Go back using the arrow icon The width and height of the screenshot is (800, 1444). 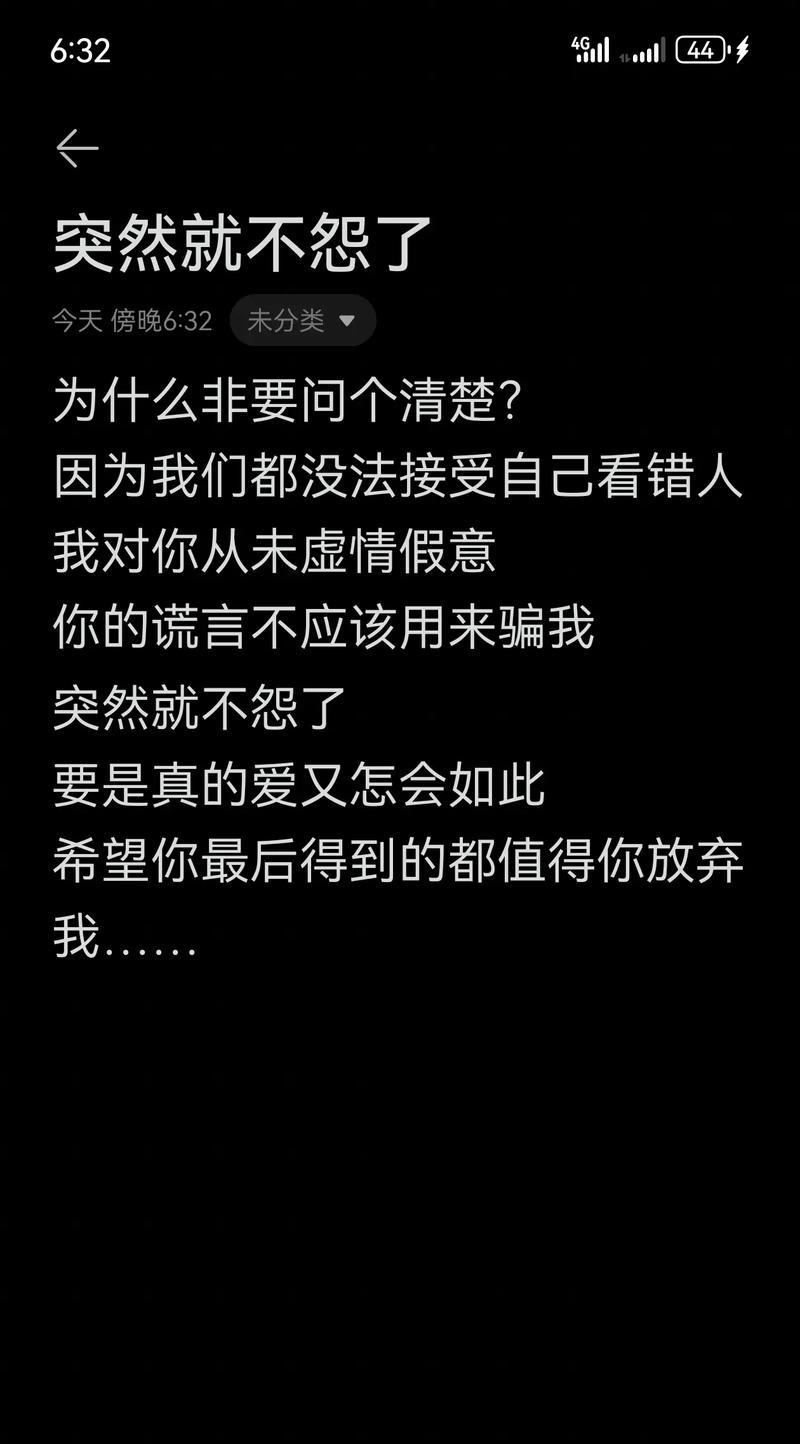[77, 149]
